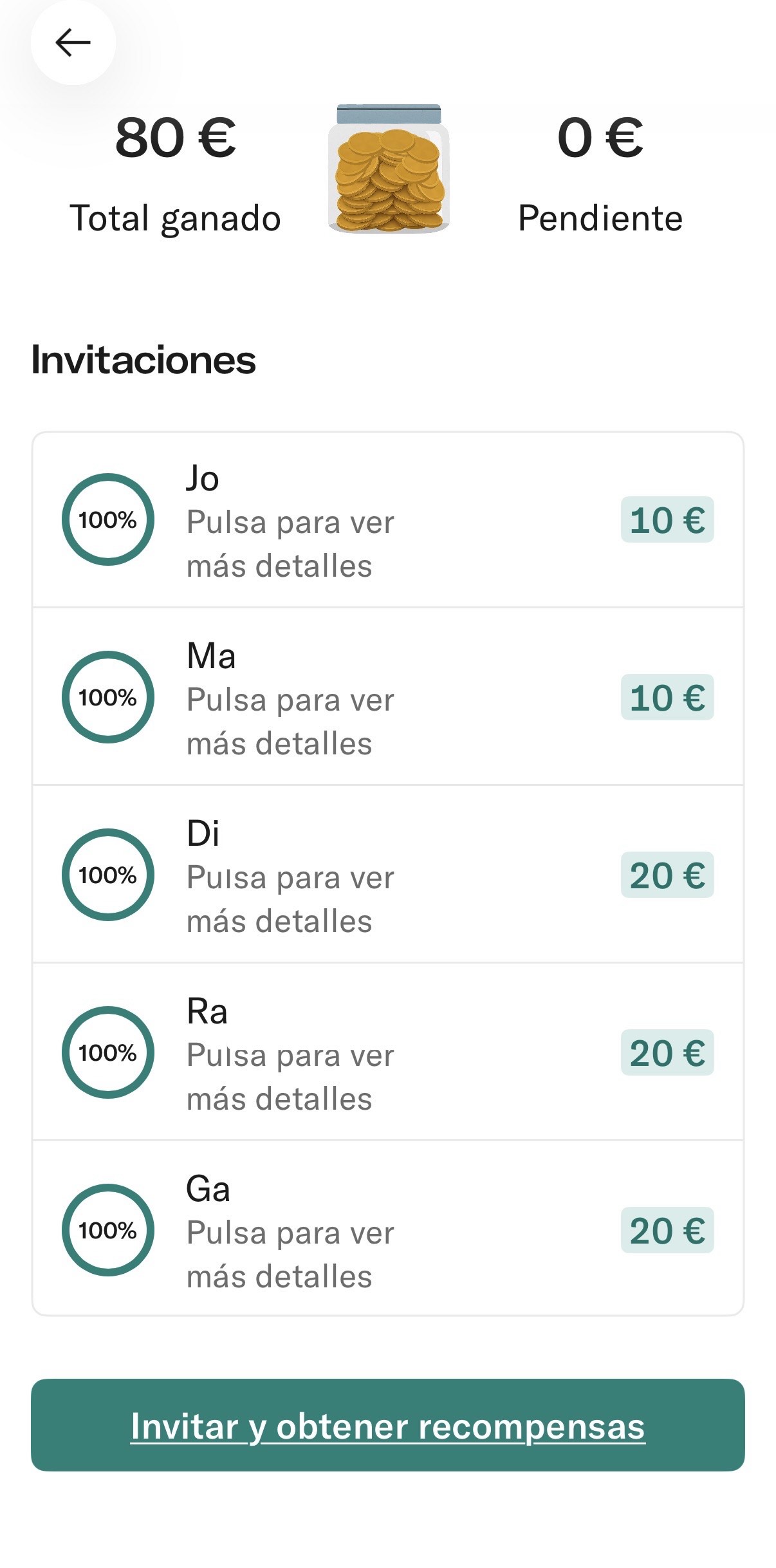Open details for invitation Jo
This screenshot has width=776, height=1568.
point(290,520)
